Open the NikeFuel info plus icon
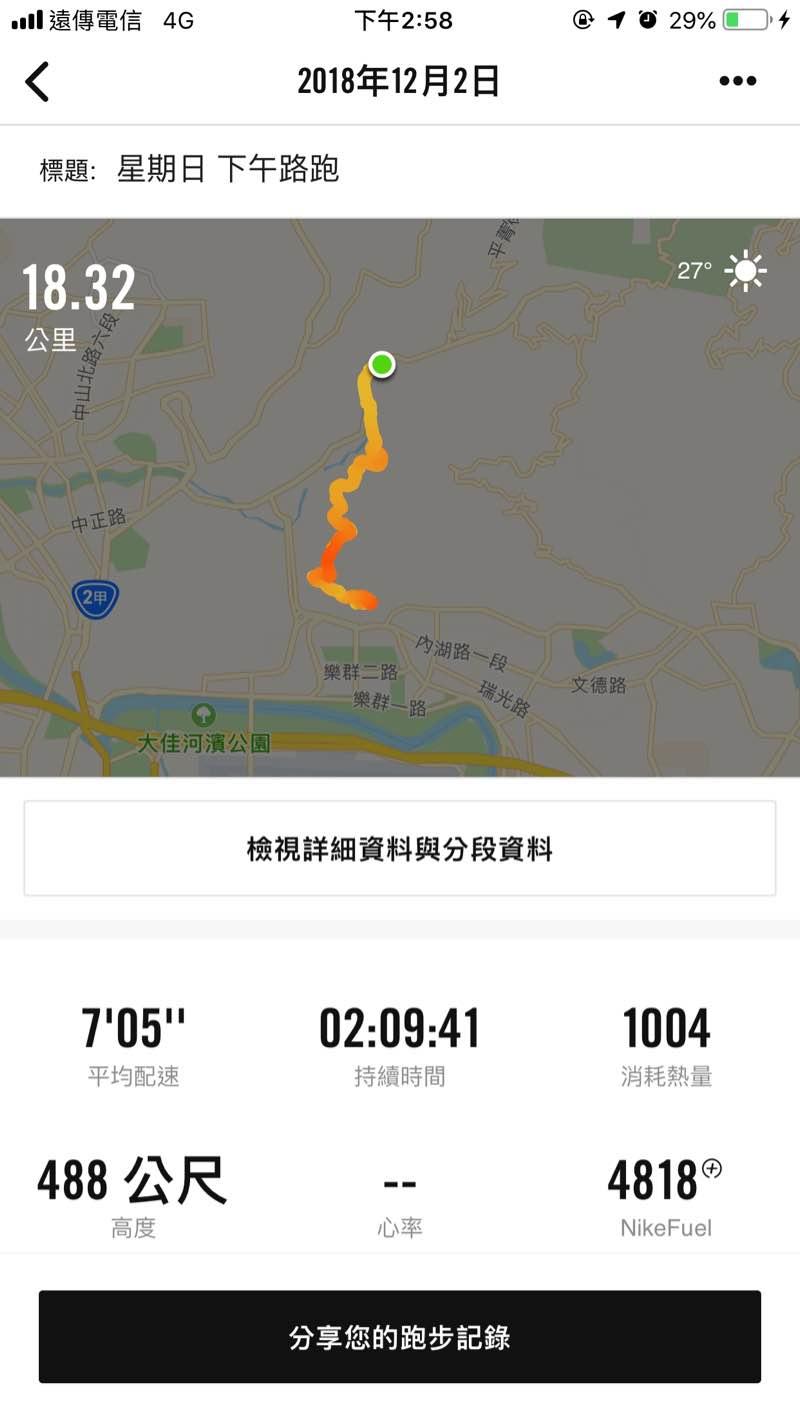Screen dimensions: 800x1423 pos(712,1168)
